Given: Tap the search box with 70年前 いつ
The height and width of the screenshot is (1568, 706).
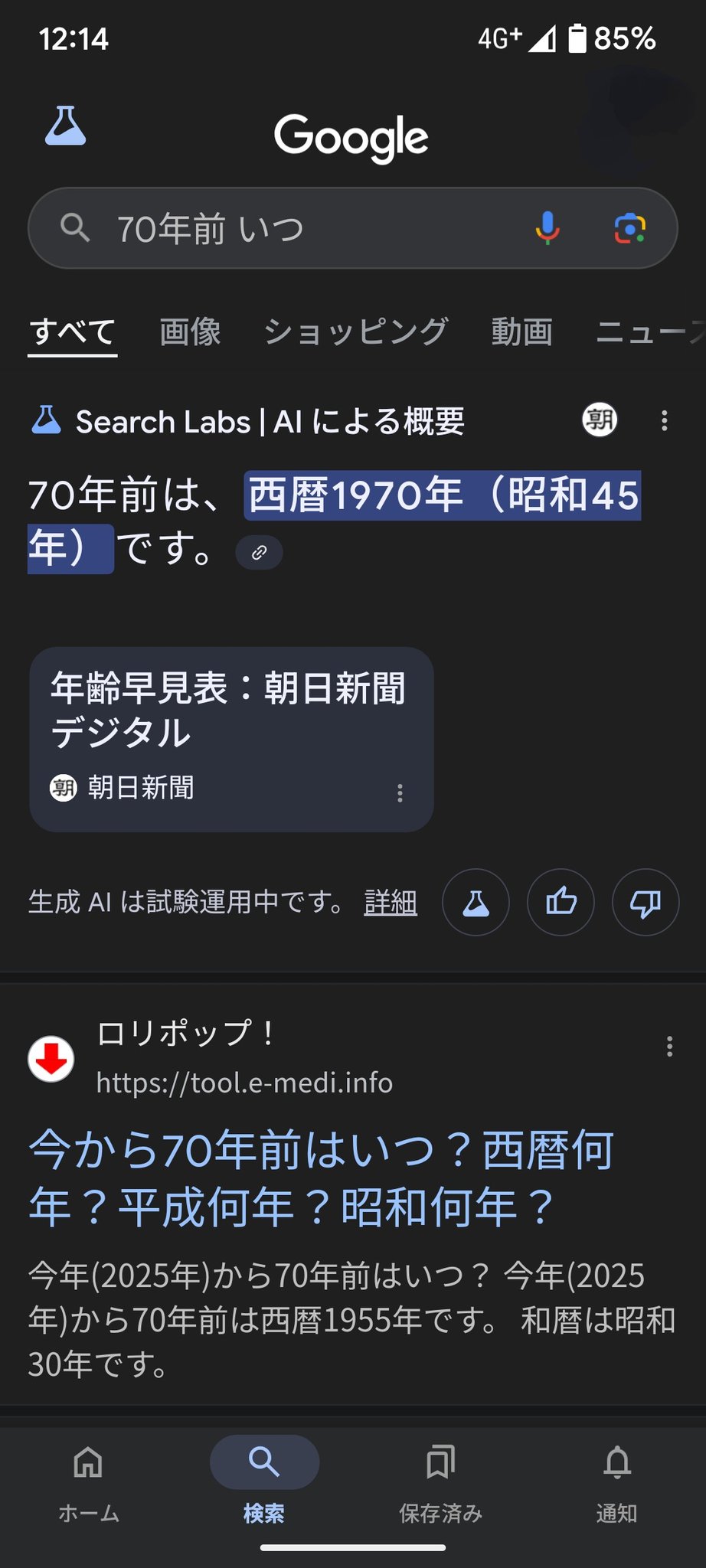Looking at the screenshot, I should click(x=306, y=228).
